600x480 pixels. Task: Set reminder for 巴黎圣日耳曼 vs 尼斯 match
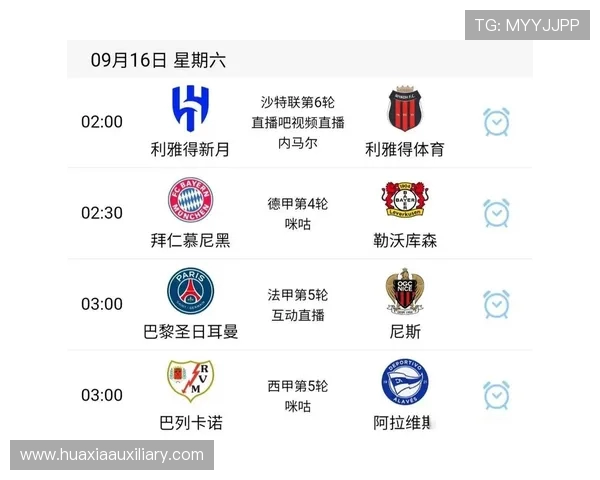[497, 304]
